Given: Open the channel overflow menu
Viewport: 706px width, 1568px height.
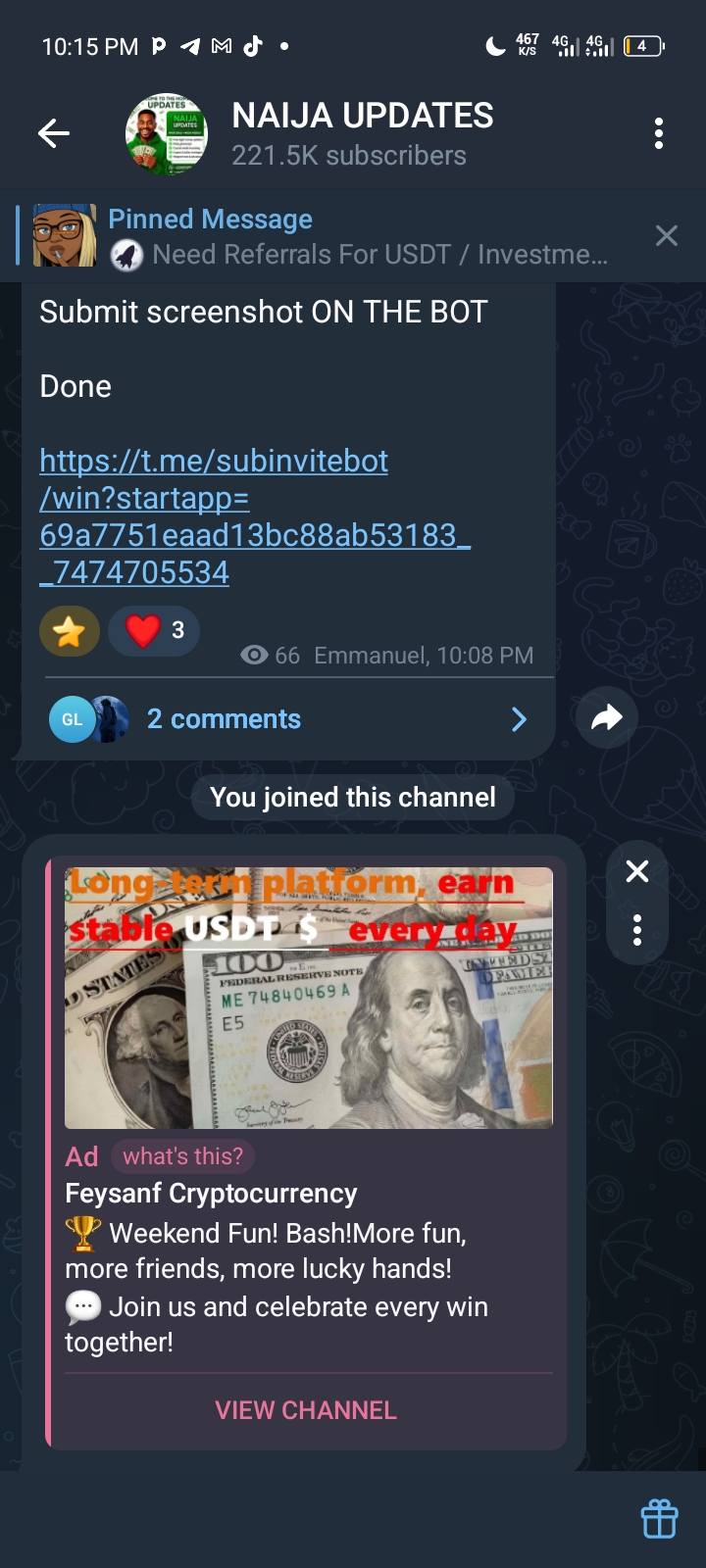Looking at the screenshot, I should click(x=659, y=133).
